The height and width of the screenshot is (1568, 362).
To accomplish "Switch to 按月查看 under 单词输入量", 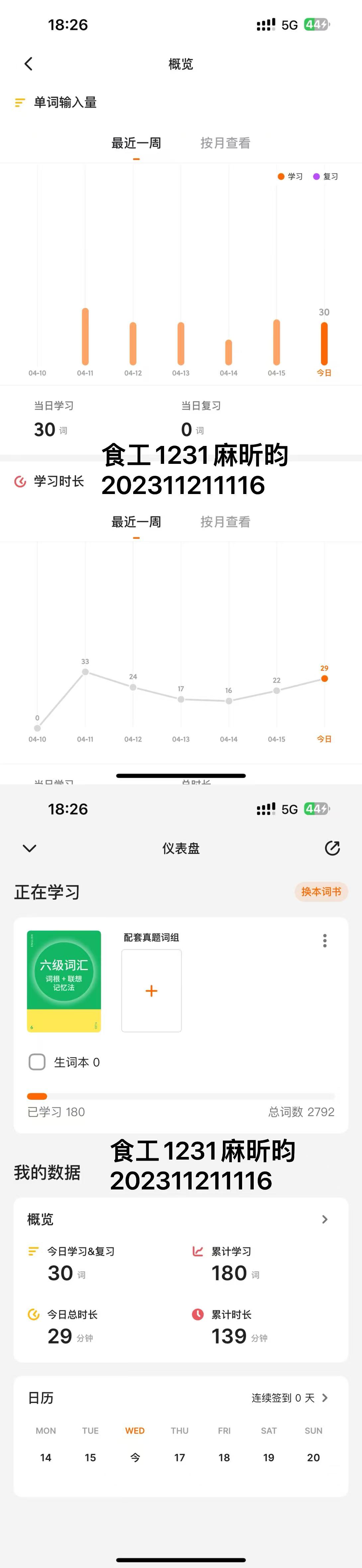I will (226, 143).
